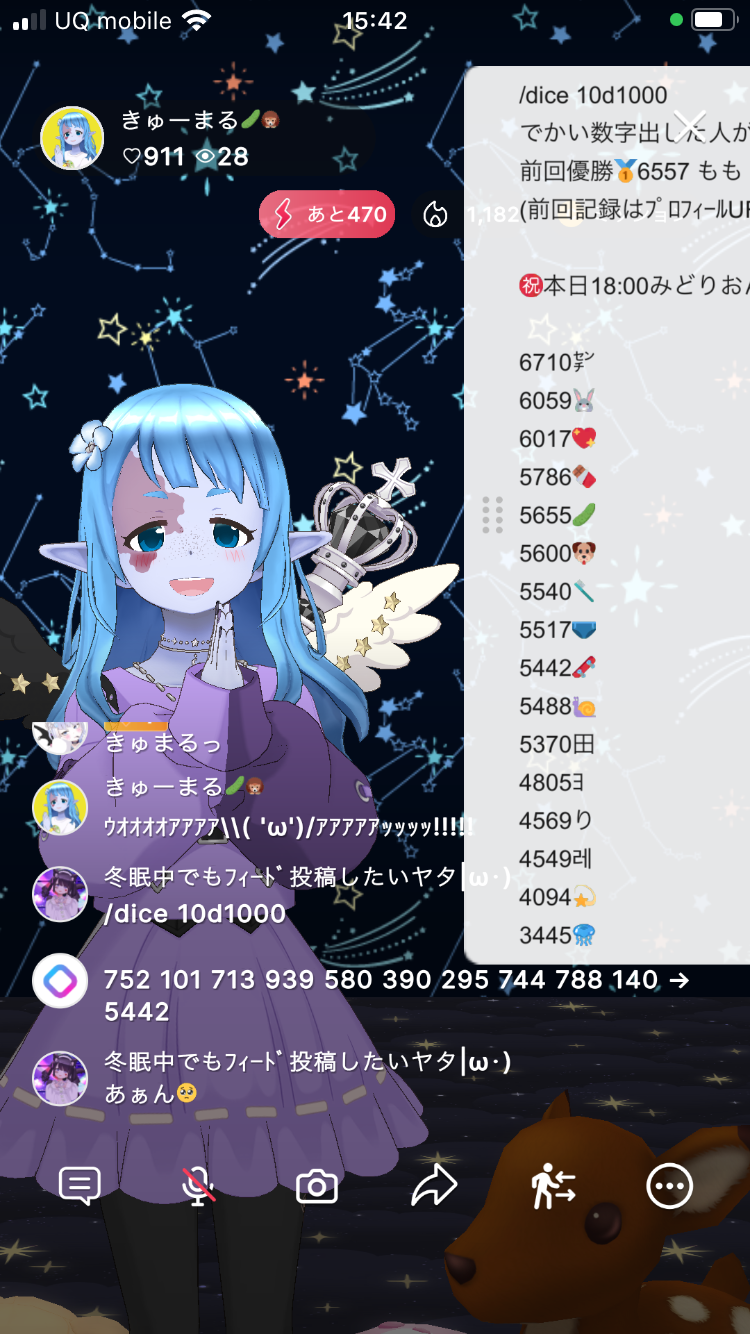The height and width of the screenshot is (1334, 750).
Task: Tap きゅーまる's avatar beside the ｳｵｵｵ comment
Action: pos(60,806)
